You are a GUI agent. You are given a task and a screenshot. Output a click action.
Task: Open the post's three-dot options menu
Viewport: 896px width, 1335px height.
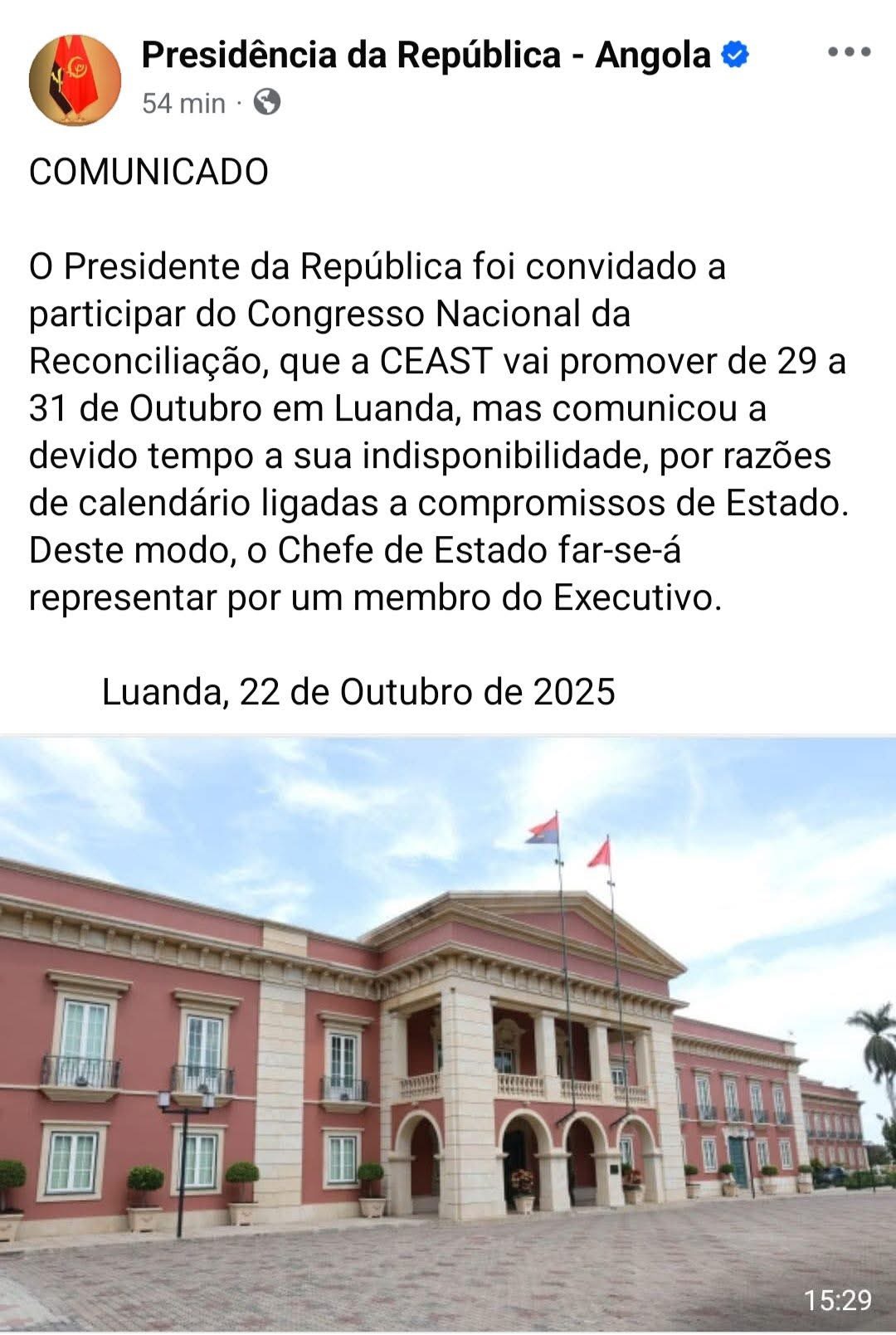coord(849,52)
